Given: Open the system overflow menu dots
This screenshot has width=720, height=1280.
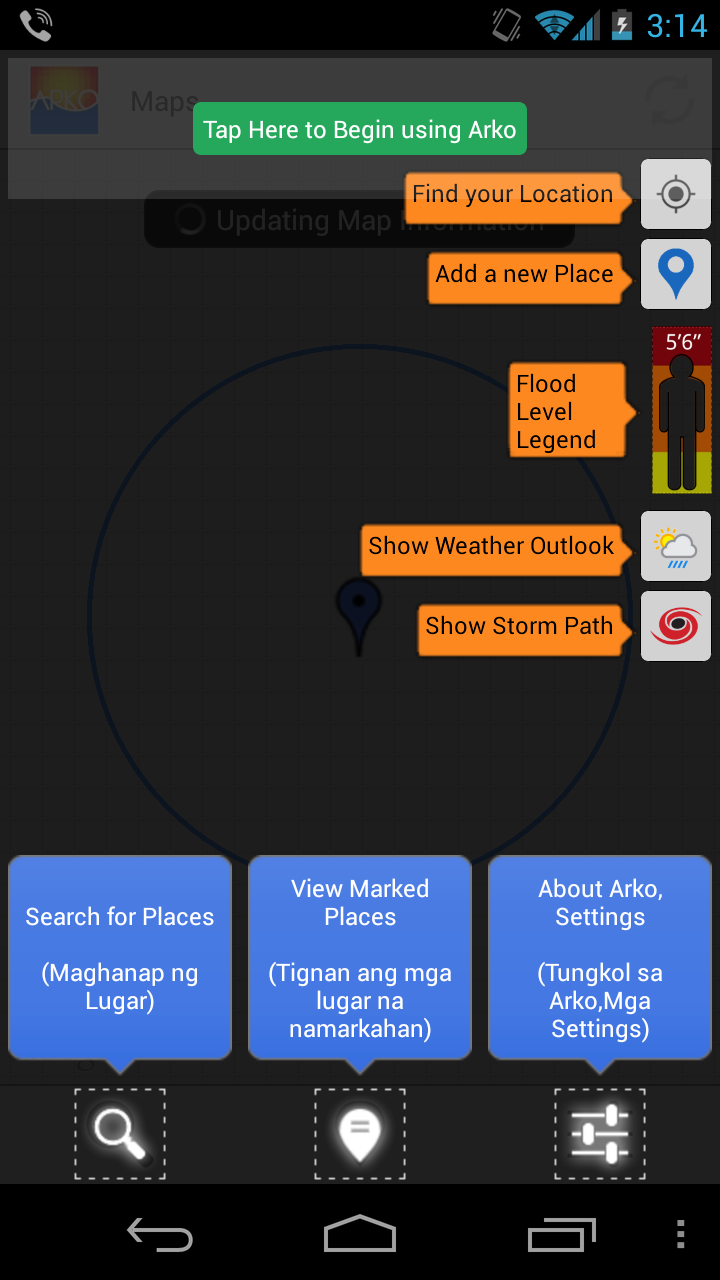Looking at the screenshot, I should (680, 1235).
